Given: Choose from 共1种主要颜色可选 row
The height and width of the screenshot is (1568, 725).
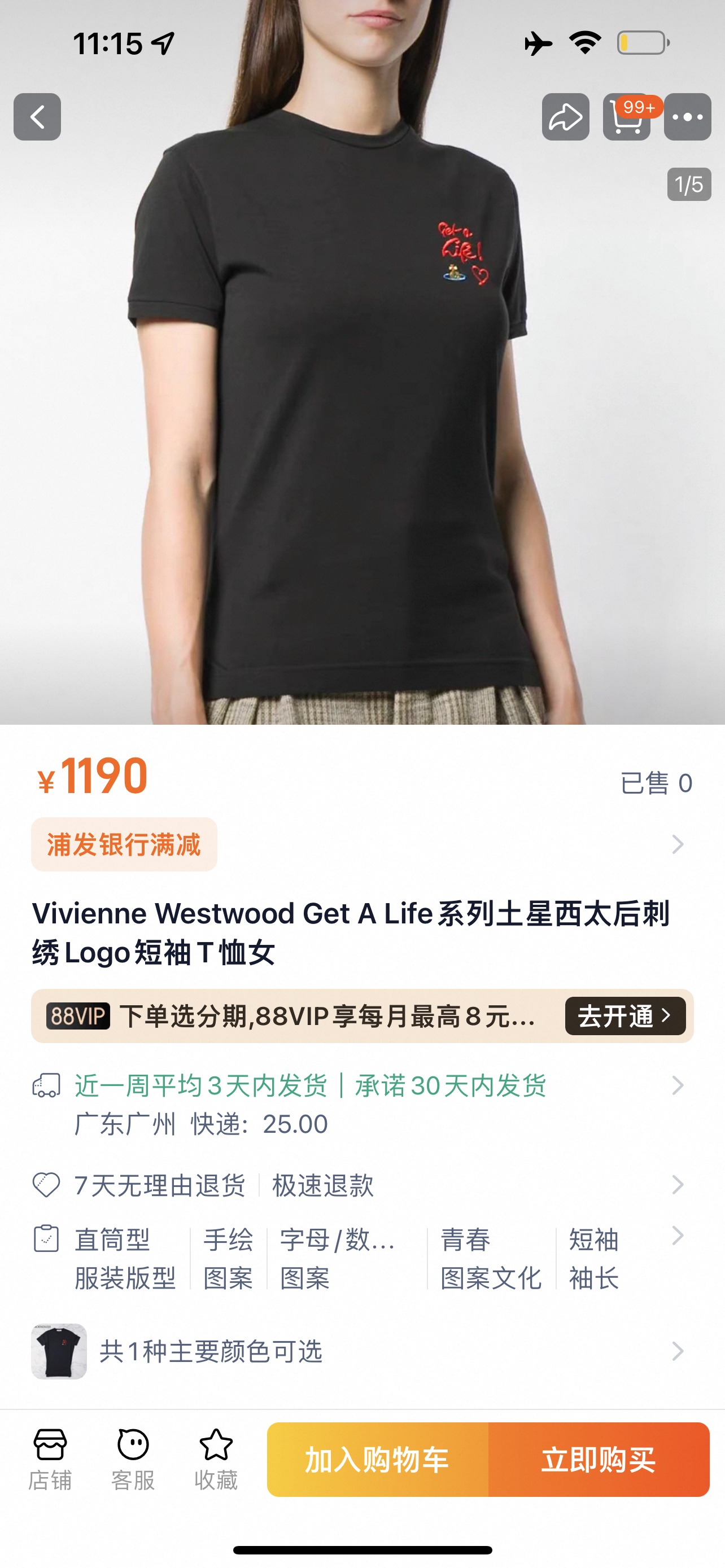Looking at the screenshot, I should click(x=361, y=1351).
